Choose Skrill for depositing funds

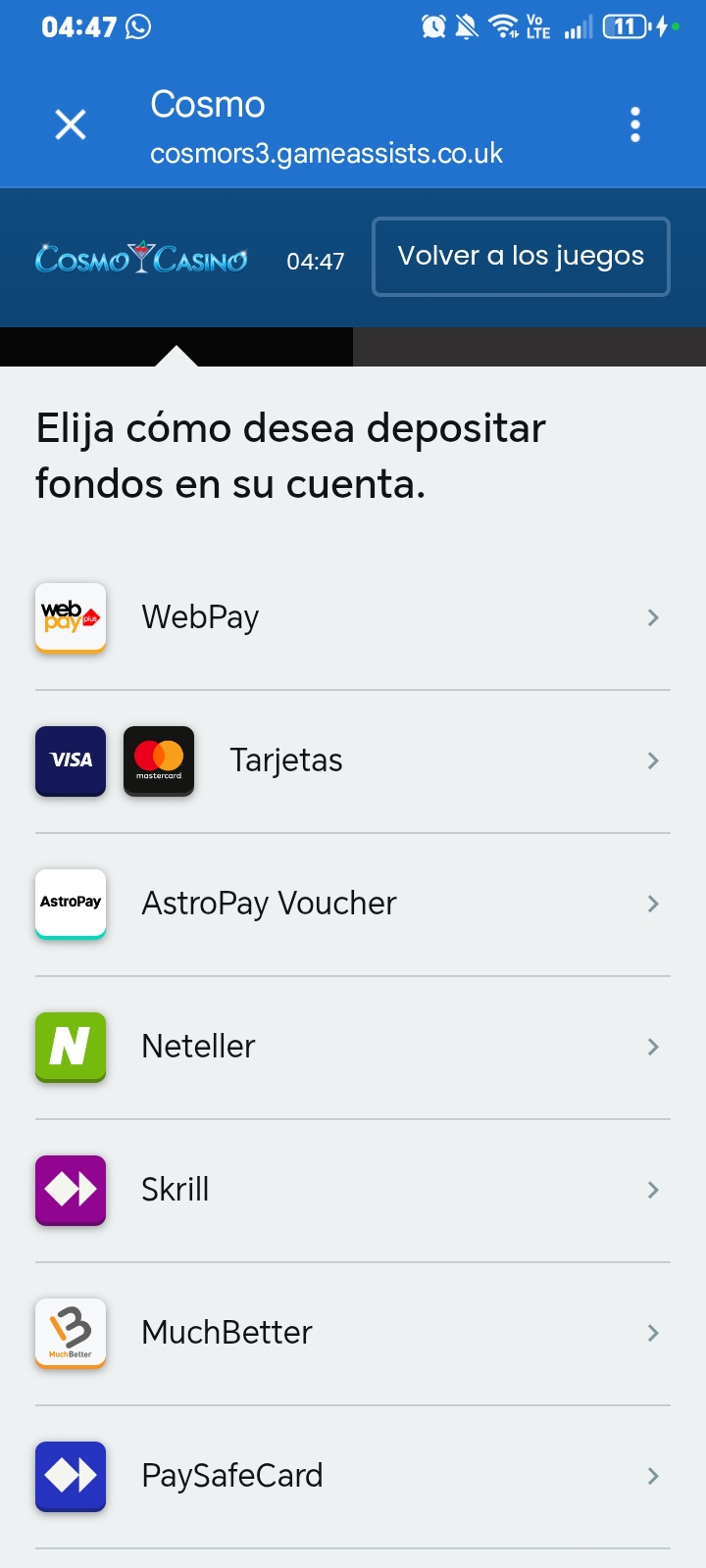pyautogui.click(x=353, y=1191)
